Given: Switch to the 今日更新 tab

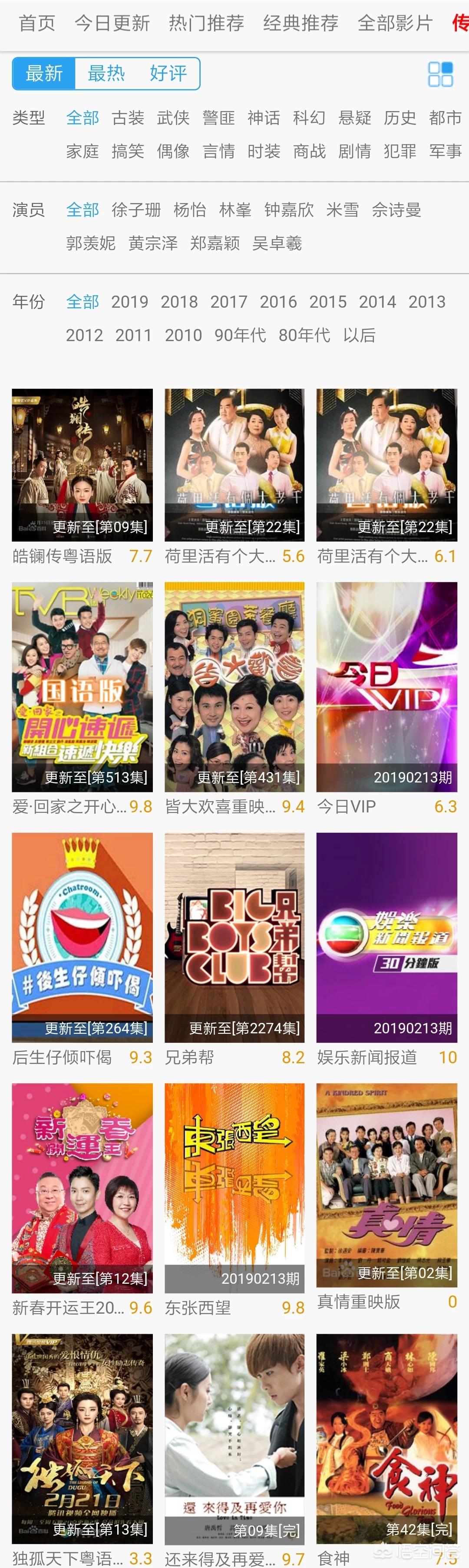Looking at the screenshot, I should 112,24.
